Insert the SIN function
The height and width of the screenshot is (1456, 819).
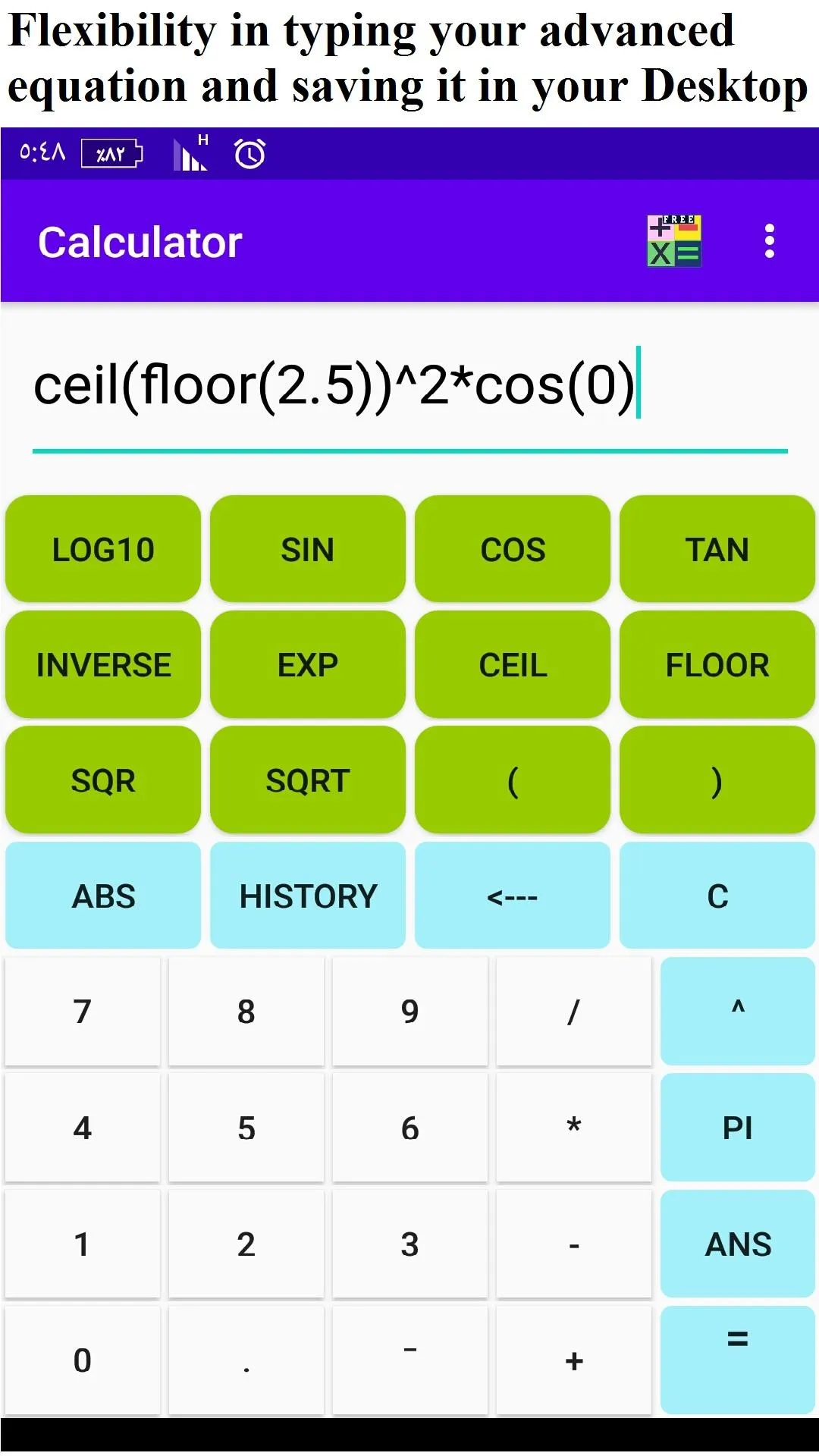(x=308, y=549)
